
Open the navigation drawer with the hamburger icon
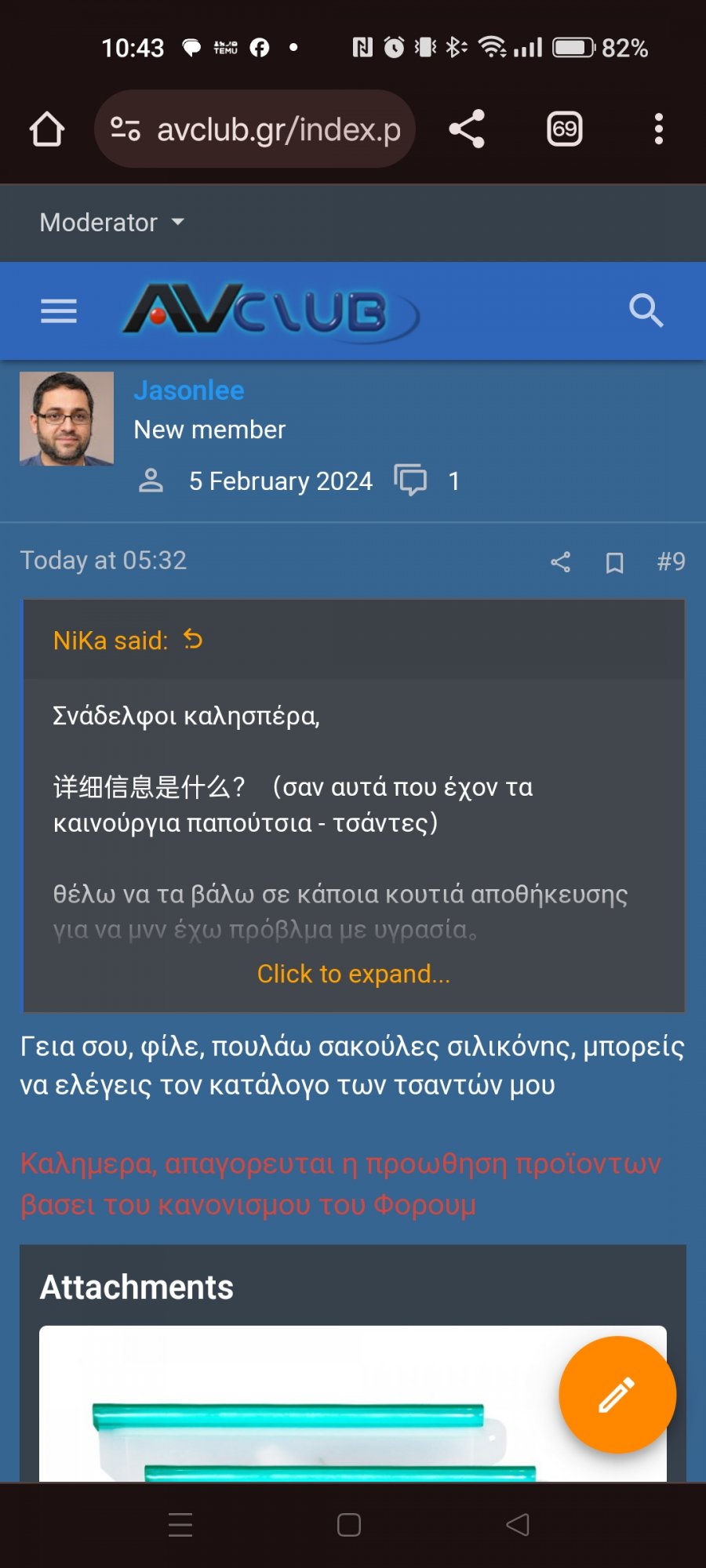[58, 310]
